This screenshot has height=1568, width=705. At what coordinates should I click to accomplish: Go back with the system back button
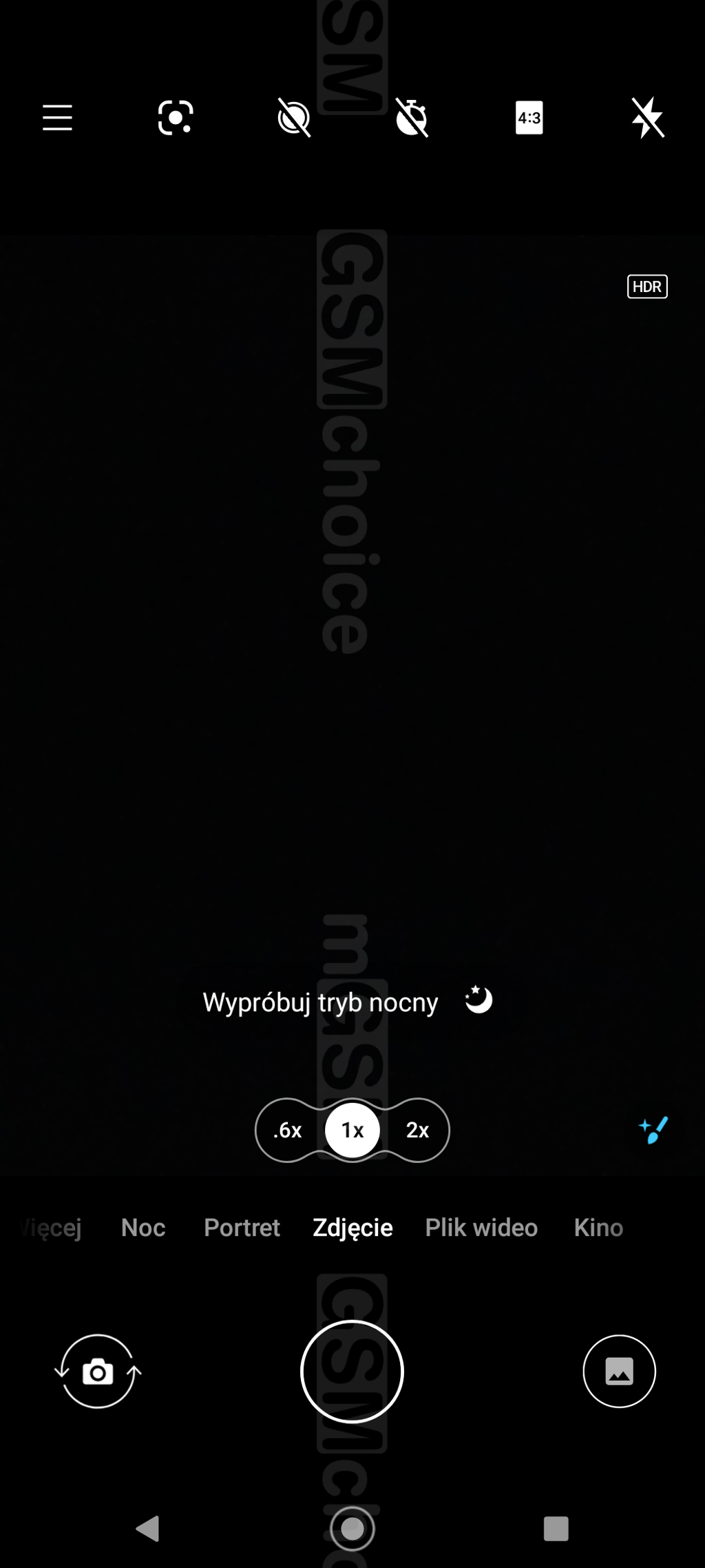click(x=148, y=1529)
